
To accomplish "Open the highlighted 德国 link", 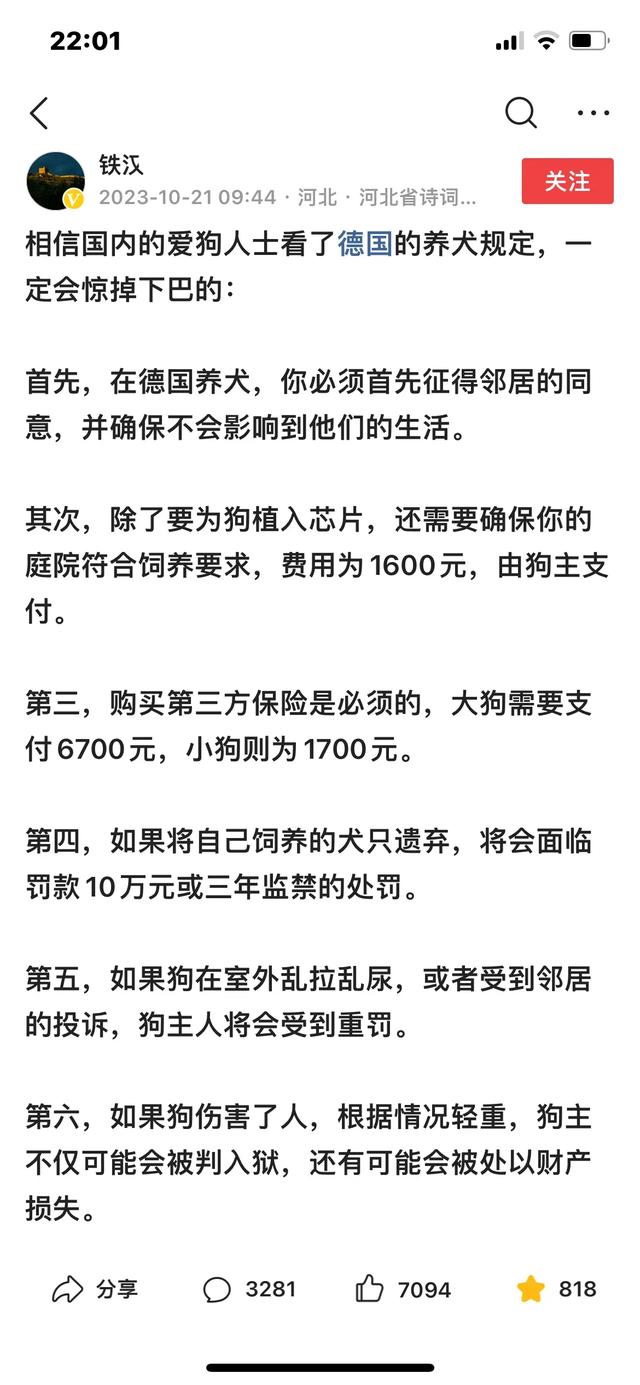I will (x=365, y=243).
